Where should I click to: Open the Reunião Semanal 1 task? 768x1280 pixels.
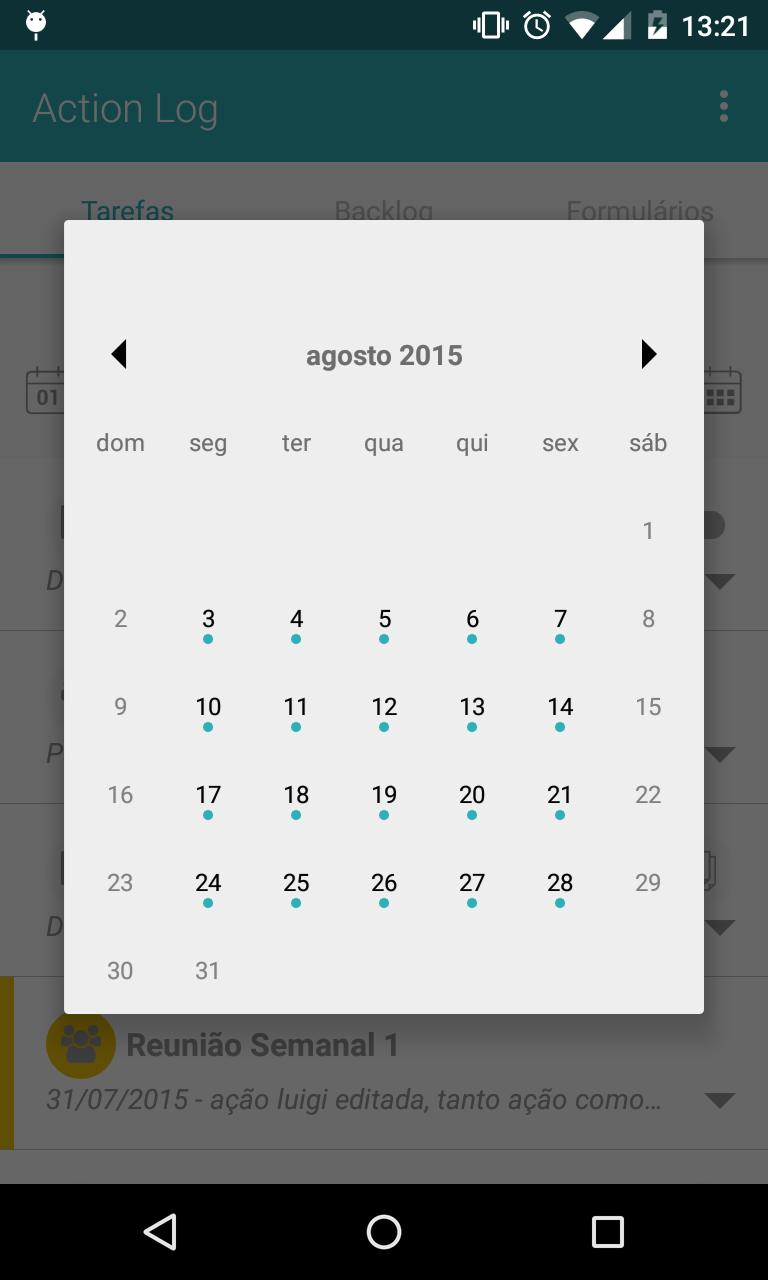coord(262,1046)
